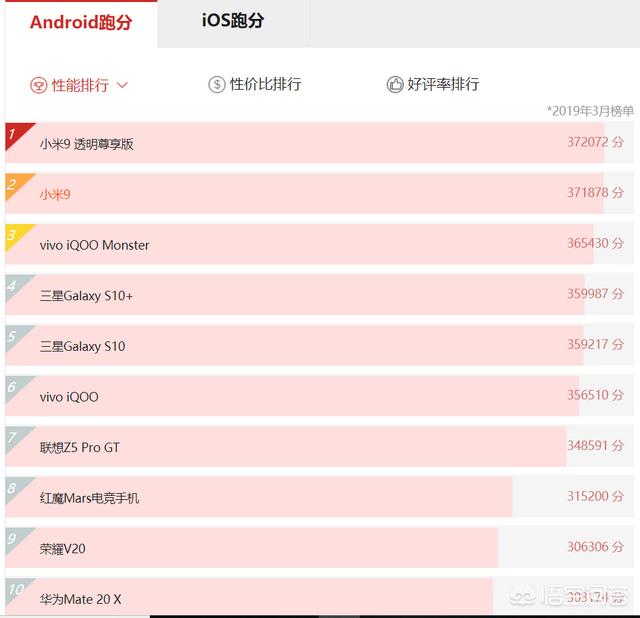Screen dimensions: 640x618
Task: Open 三星Galaxy S10+ entry
Action: click(86, 295)
